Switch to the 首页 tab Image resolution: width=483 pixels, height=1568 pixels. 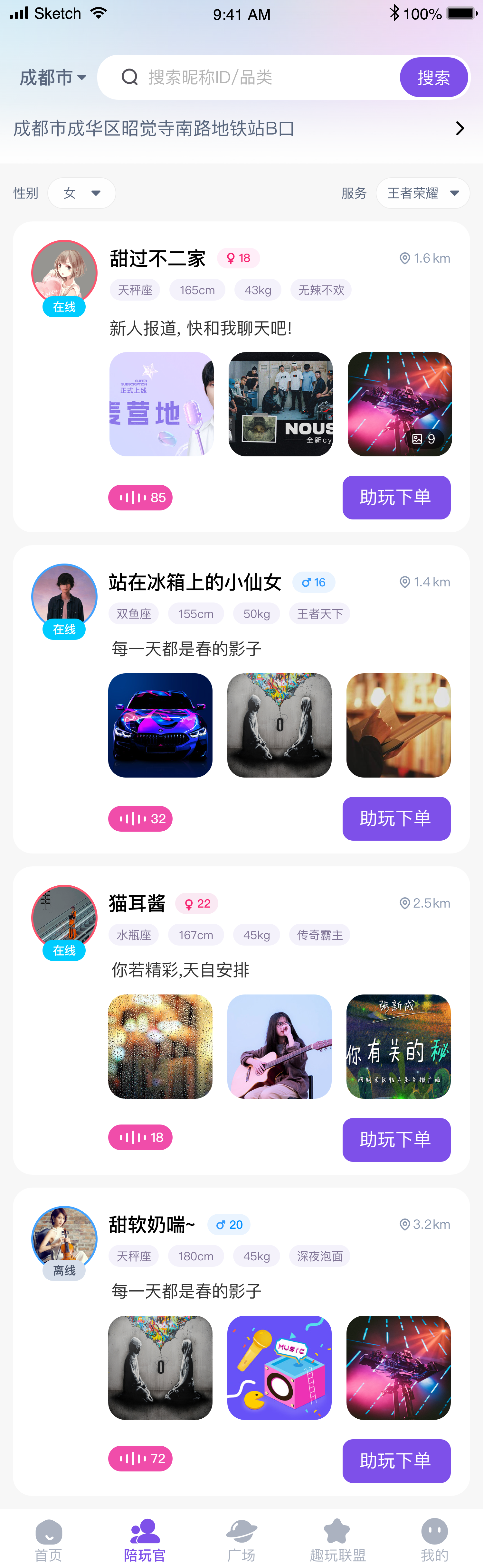[x=49, y=1540]
